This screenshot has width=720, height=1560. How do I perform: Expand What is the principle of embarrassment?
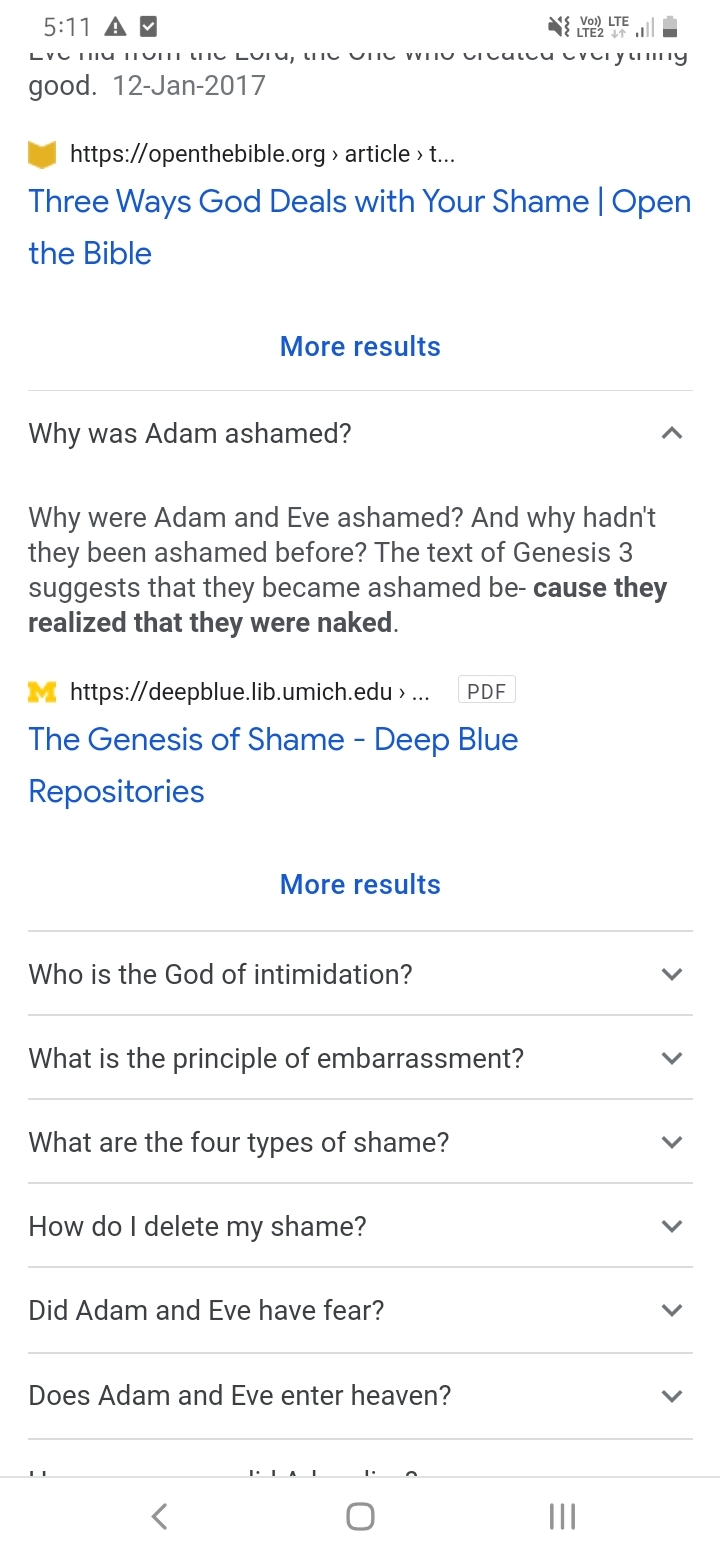click(360, 1058)
